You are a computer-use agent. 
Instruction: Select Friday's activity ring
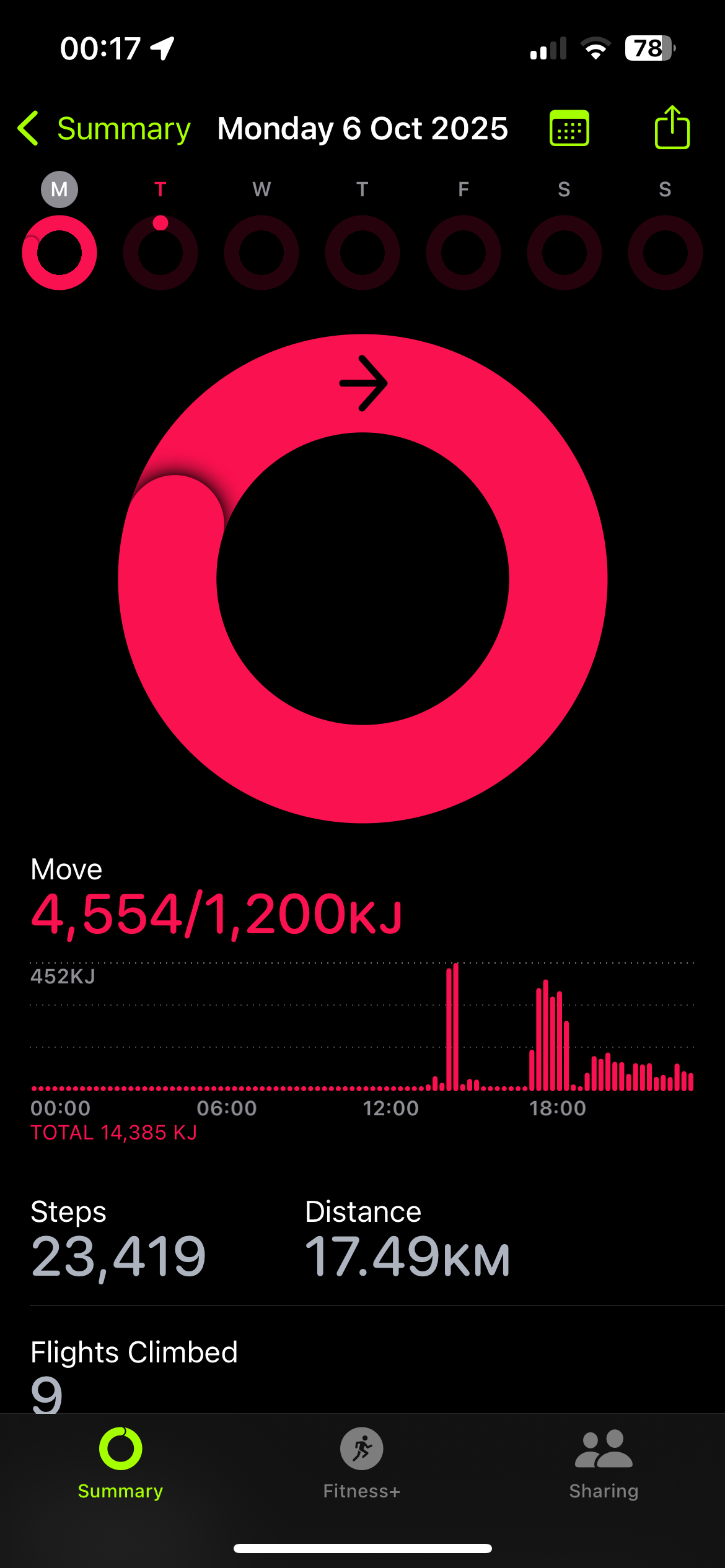(x=464, y=252)
